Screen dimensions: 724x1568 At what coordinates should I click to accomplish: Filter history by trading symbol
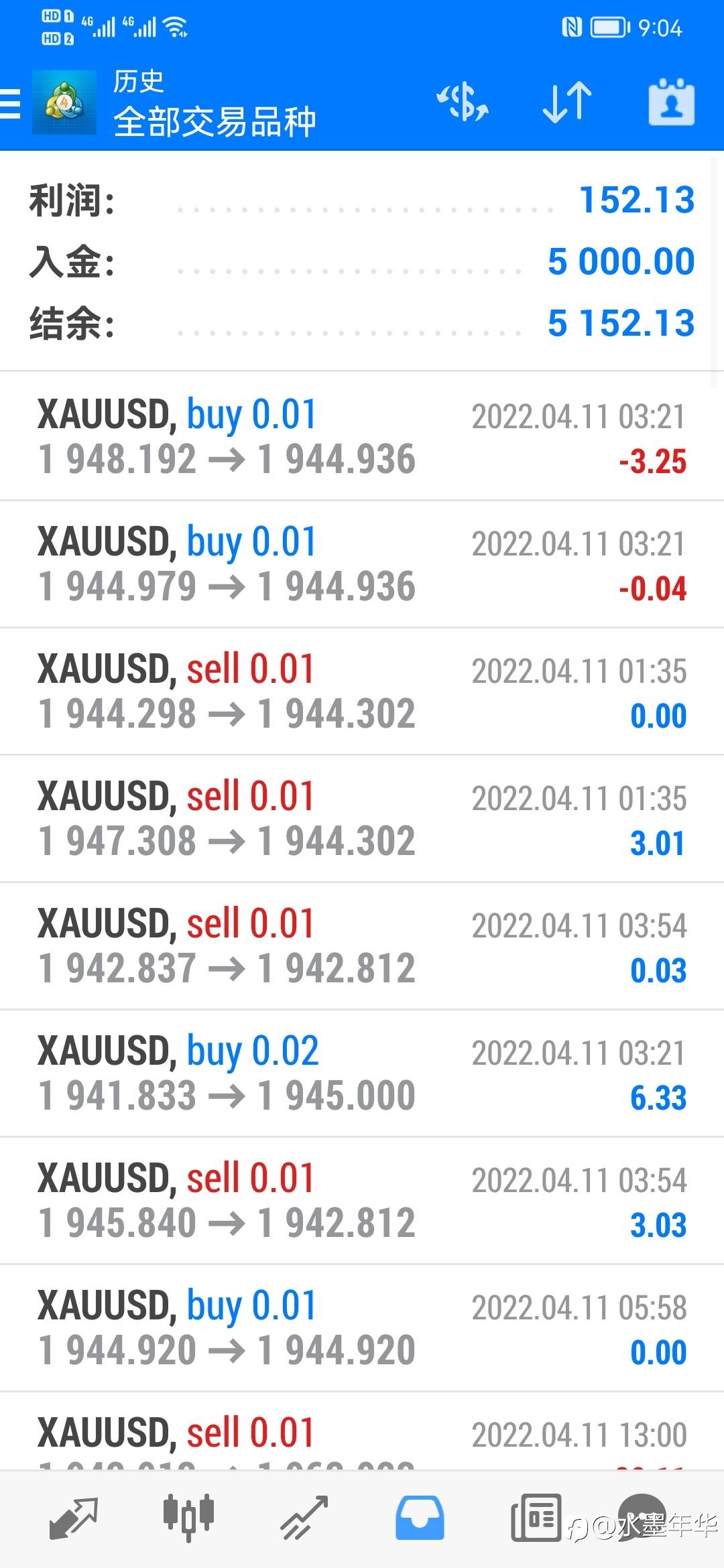(463, 103)
